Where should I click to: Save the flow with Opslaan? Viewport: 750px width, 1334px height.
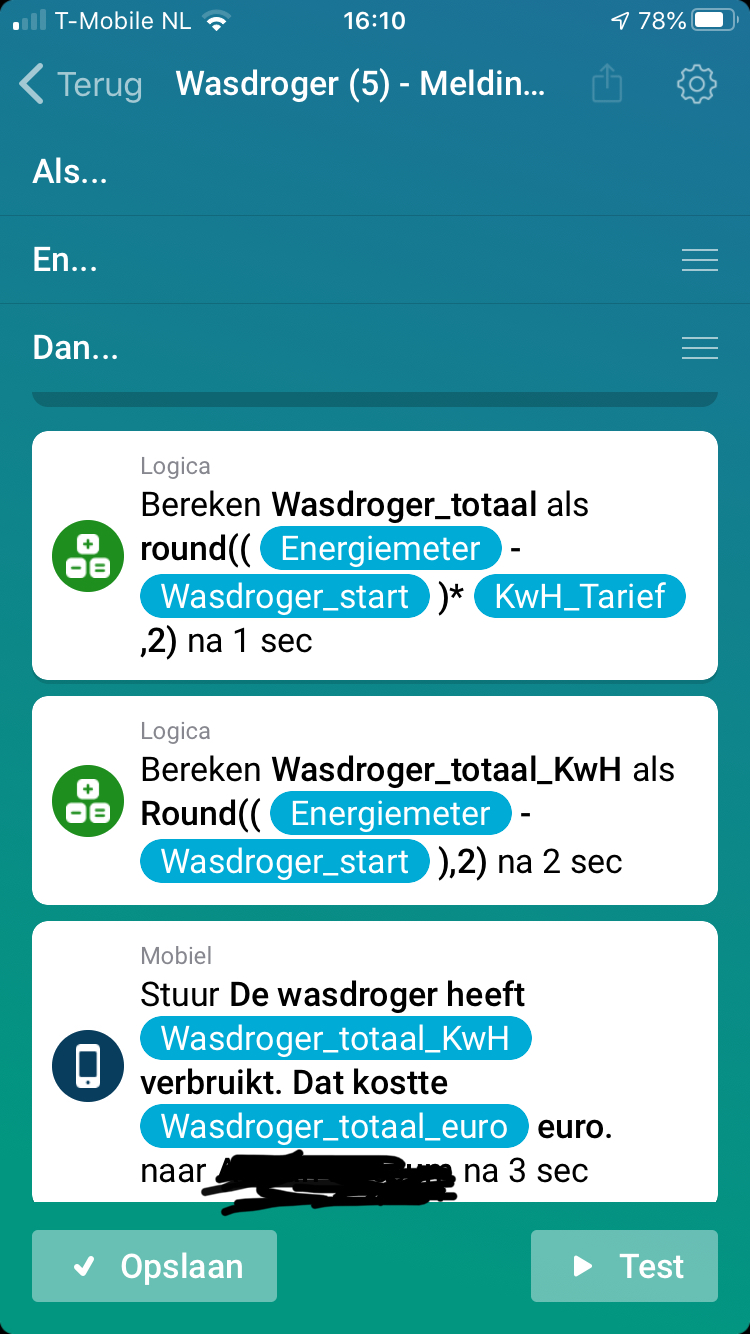click(x=155, y=1266)
